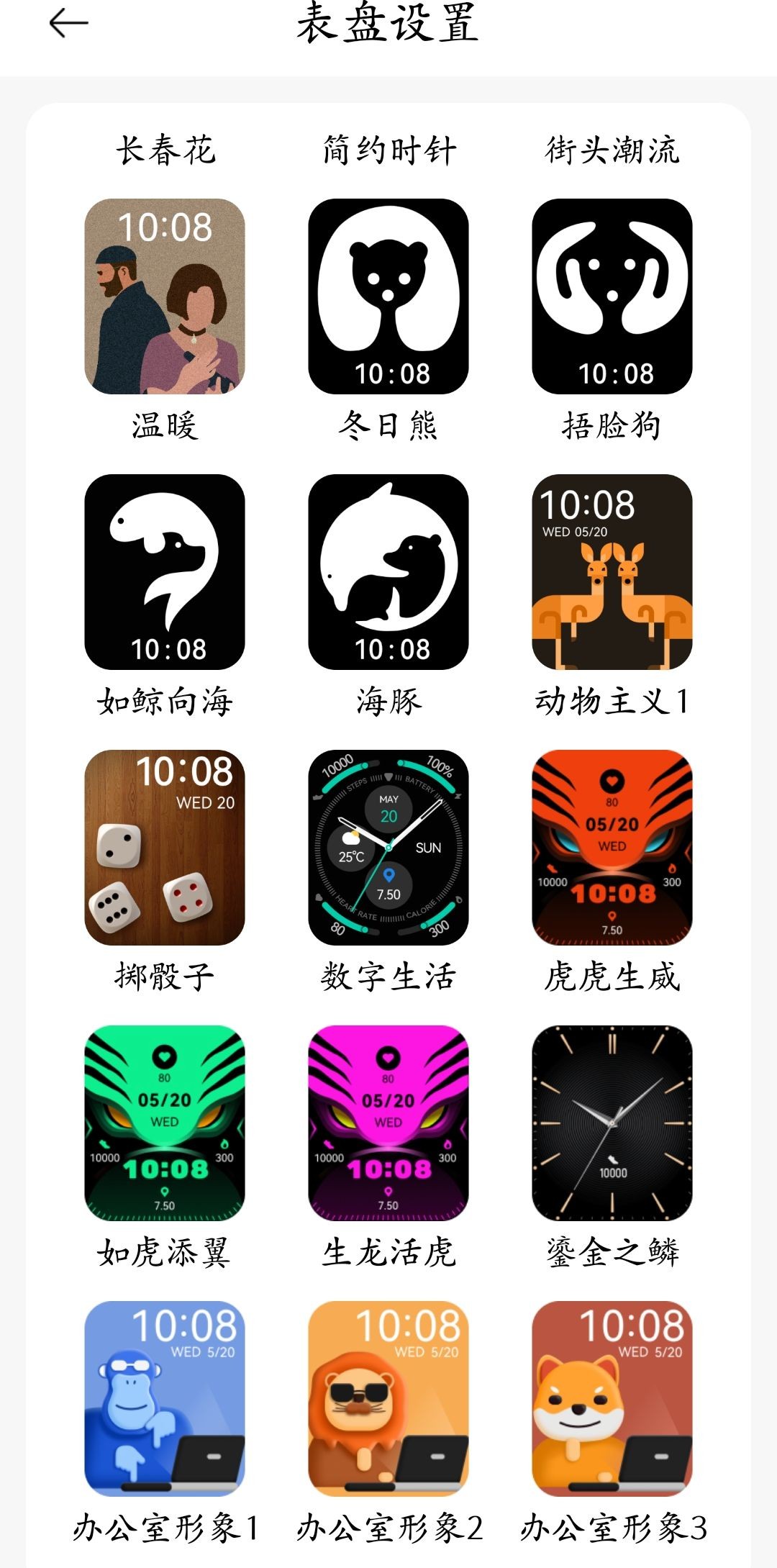Select 办公室形象3 shiba dog face

point(610,1396)
